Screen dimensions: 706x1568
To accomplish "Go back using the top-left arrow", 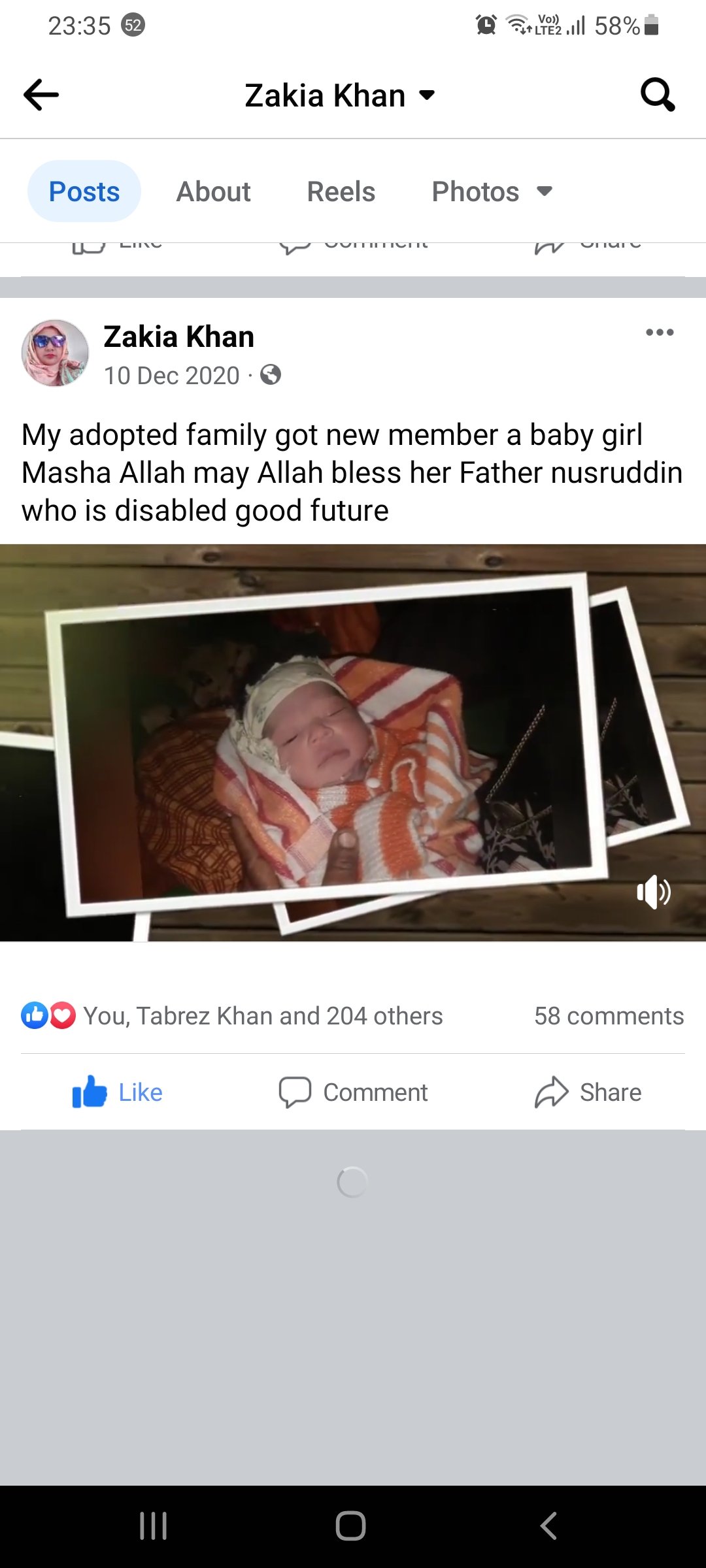I will 41,95.
